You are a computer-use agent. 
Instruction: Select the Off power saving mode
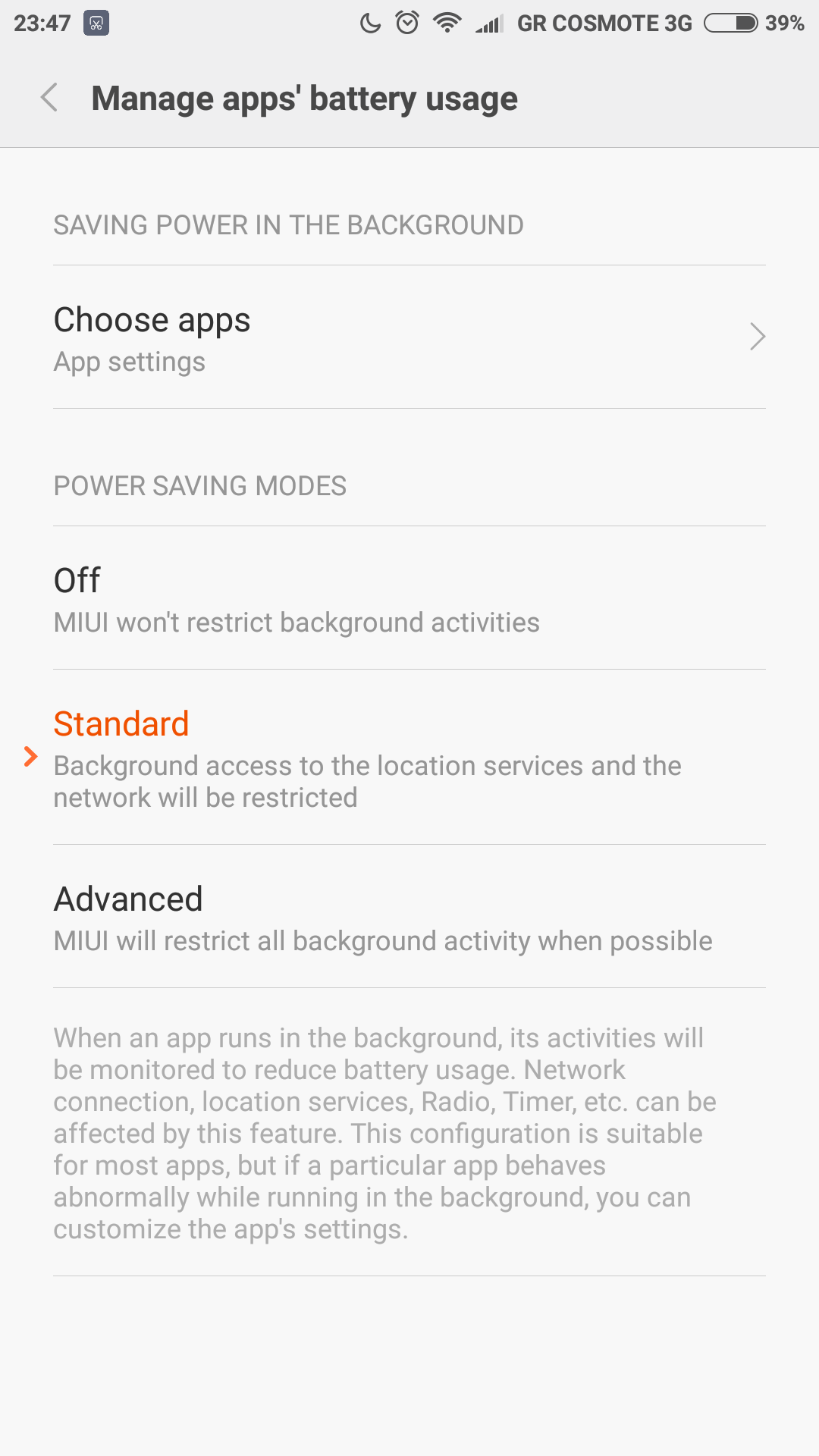pos(409,599)
